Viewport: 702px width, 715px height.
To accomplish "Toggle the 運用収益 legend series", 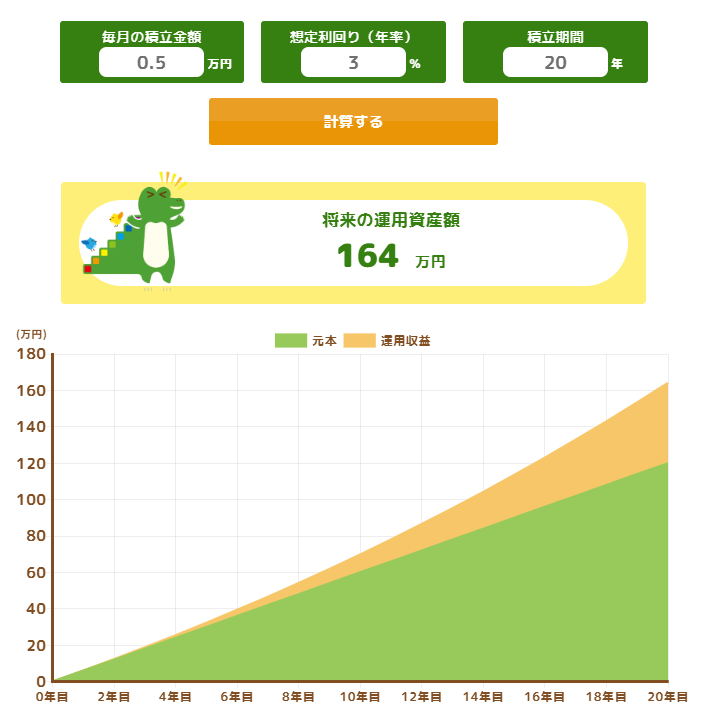I will click(x=387, y=341).
